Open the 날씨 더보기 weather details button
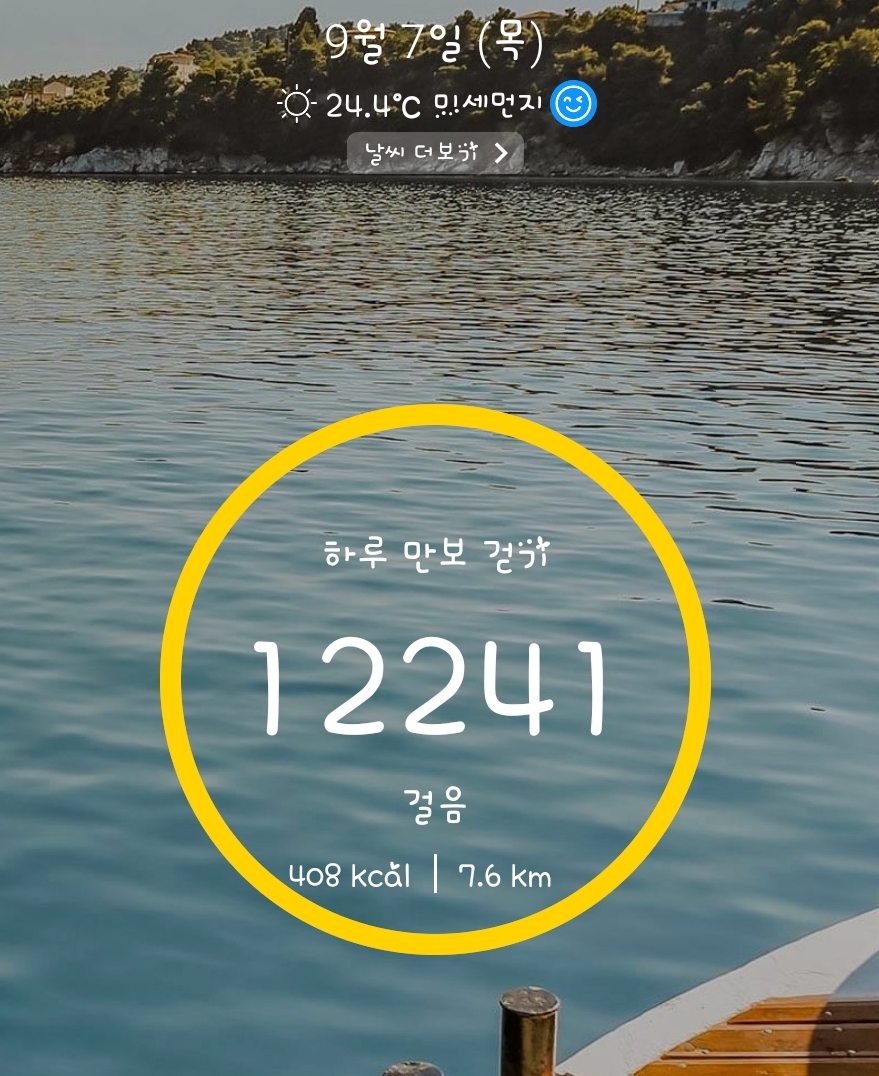The width and height of the screenshot is (879, 1076). click(435, 153)
